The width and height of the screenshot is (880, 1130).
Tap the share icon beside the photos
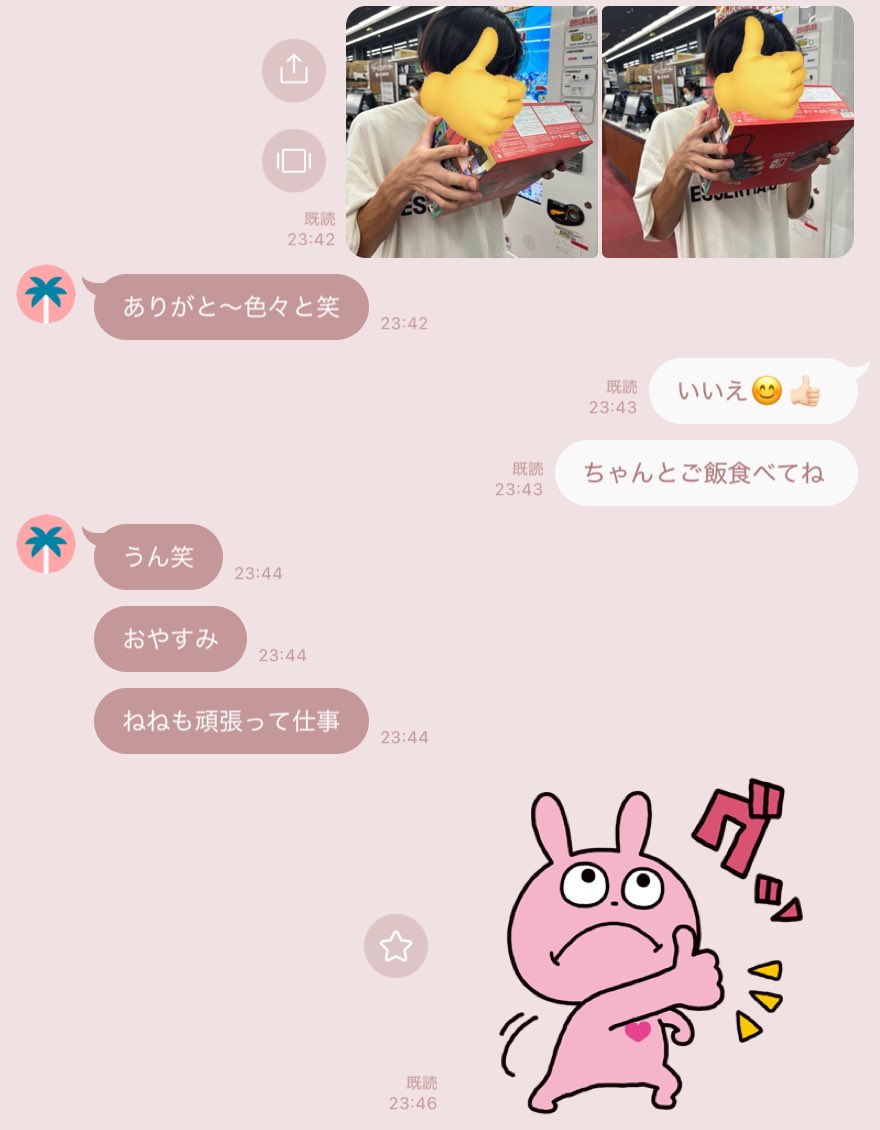[293, 70]
